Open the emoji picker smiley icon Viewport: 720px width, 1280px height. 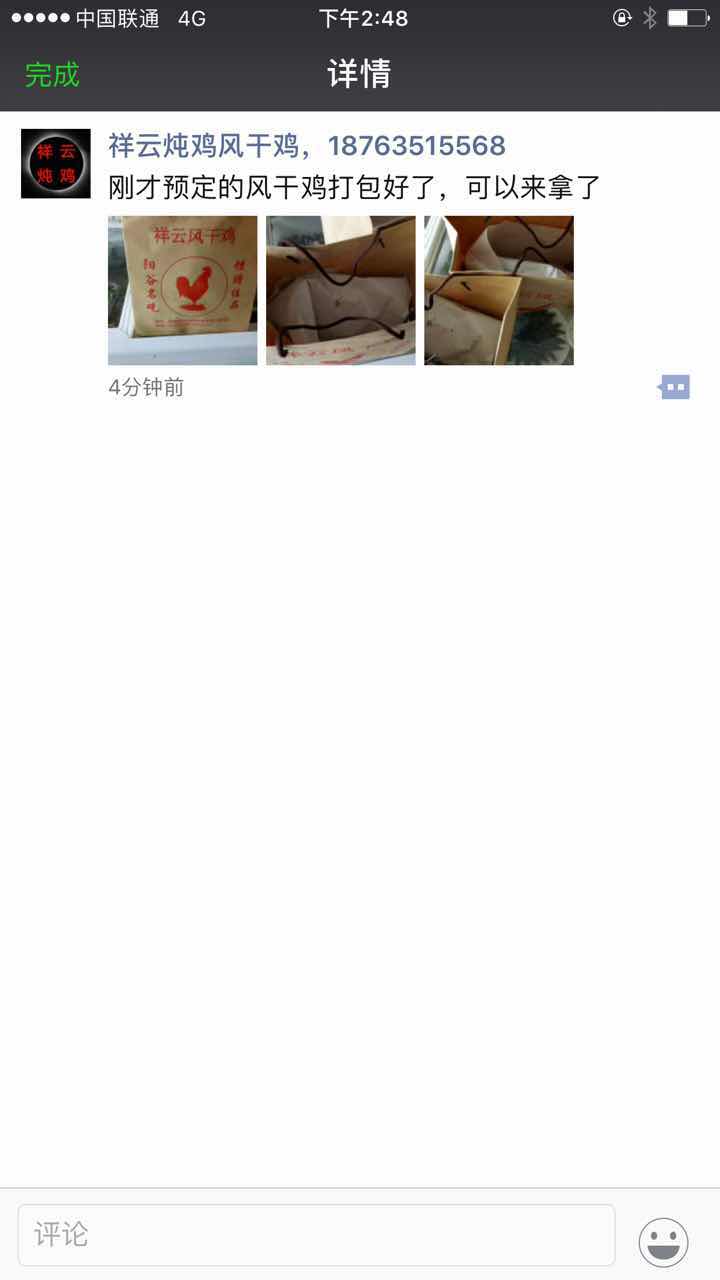coord(663,1242)
